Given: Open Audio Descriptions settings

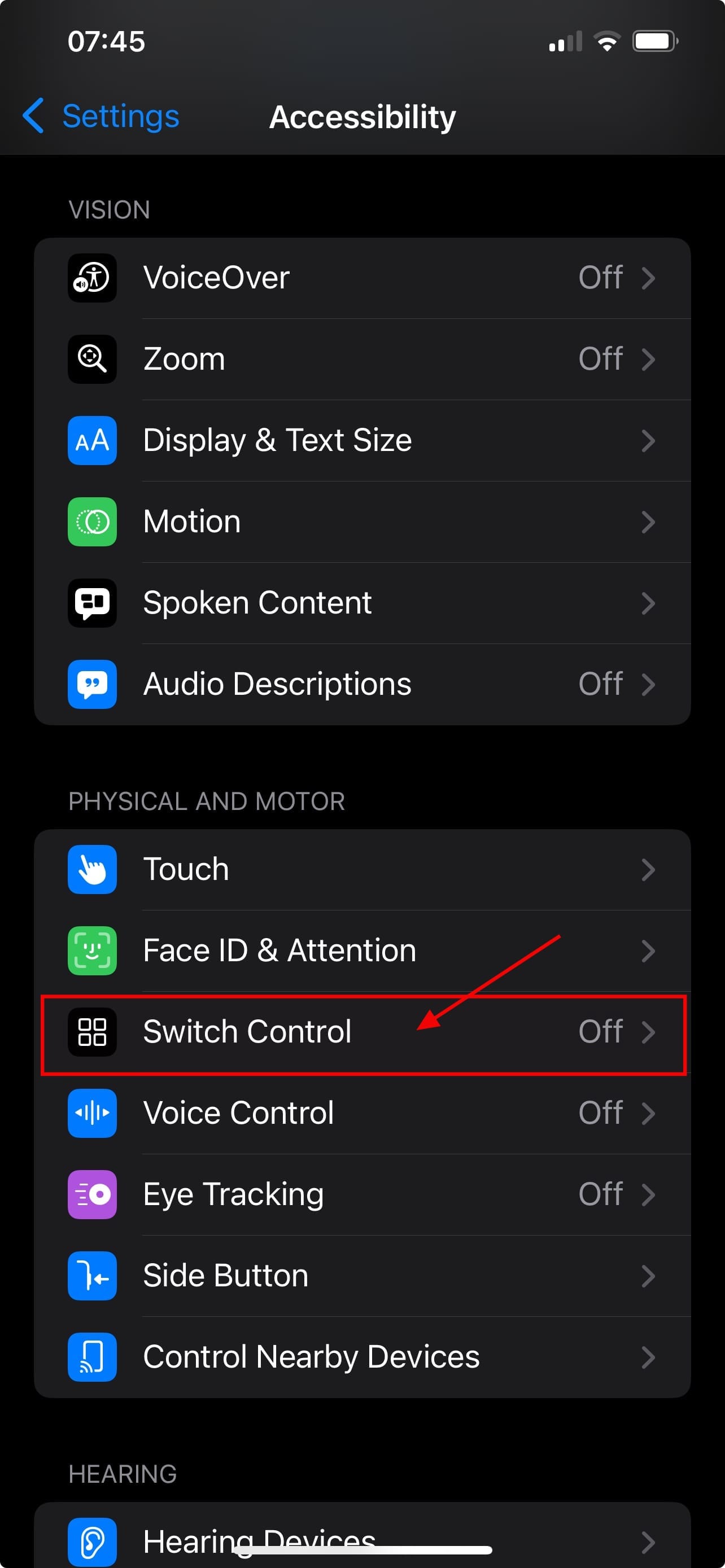Looking at the screenshot, I should pos(361,684).
